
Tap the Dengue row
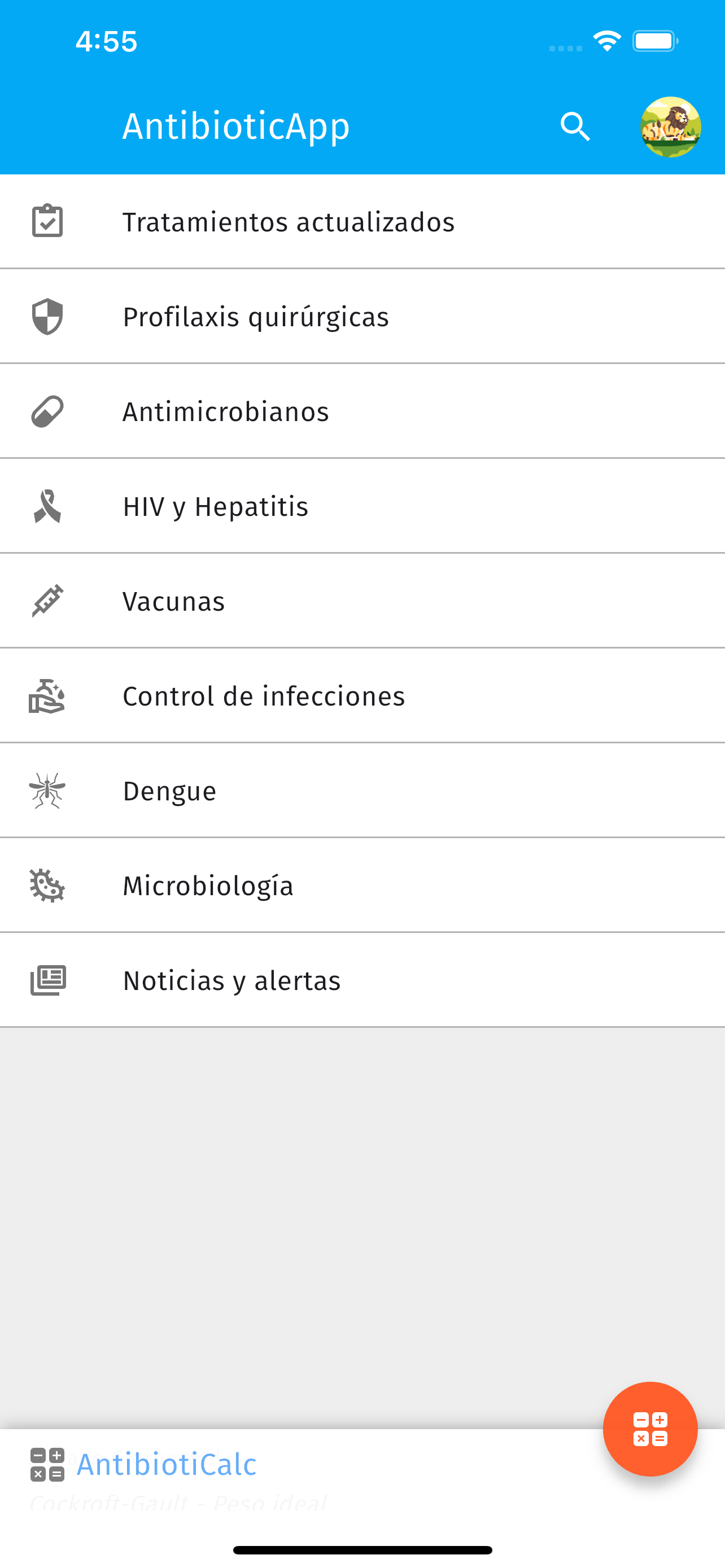362,791
